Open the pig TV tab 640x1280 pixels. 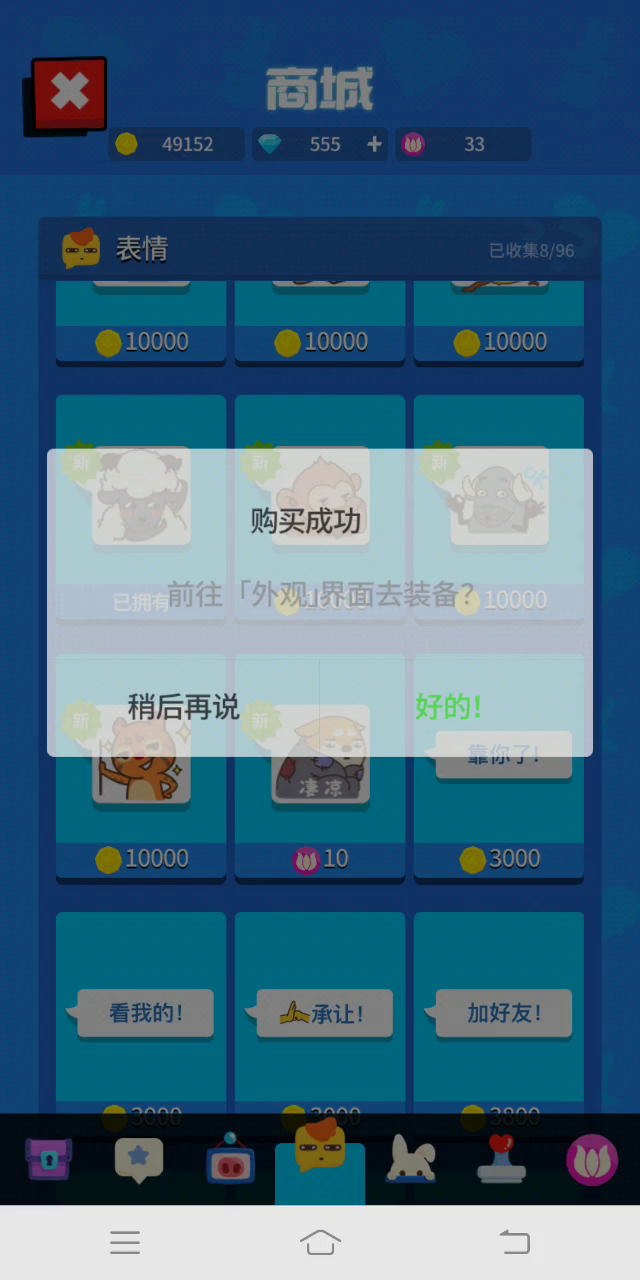[229, 1160]
